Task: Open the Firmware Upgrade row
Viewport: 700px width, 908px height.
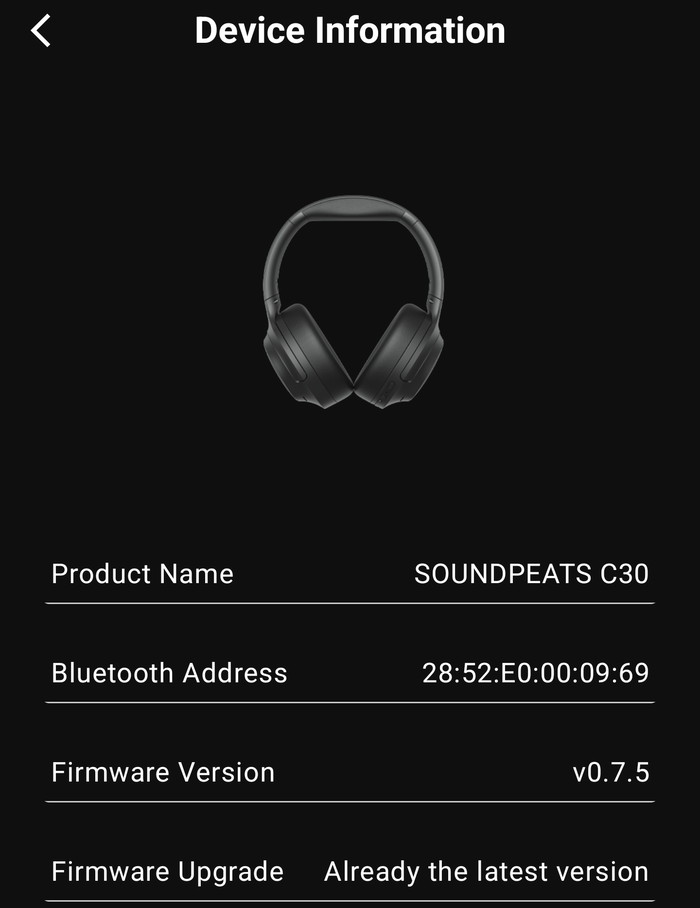Action: 349,871
